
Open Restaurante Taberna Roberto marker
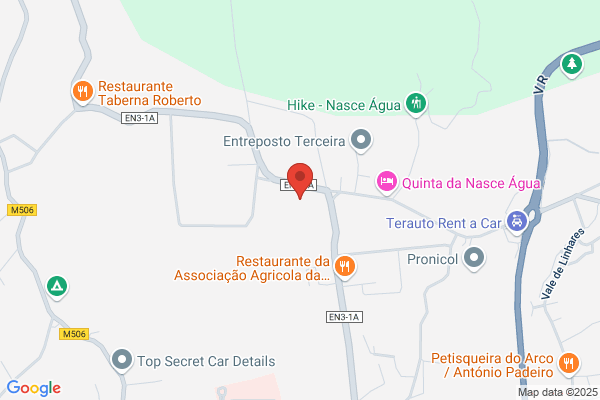(83, 92)
